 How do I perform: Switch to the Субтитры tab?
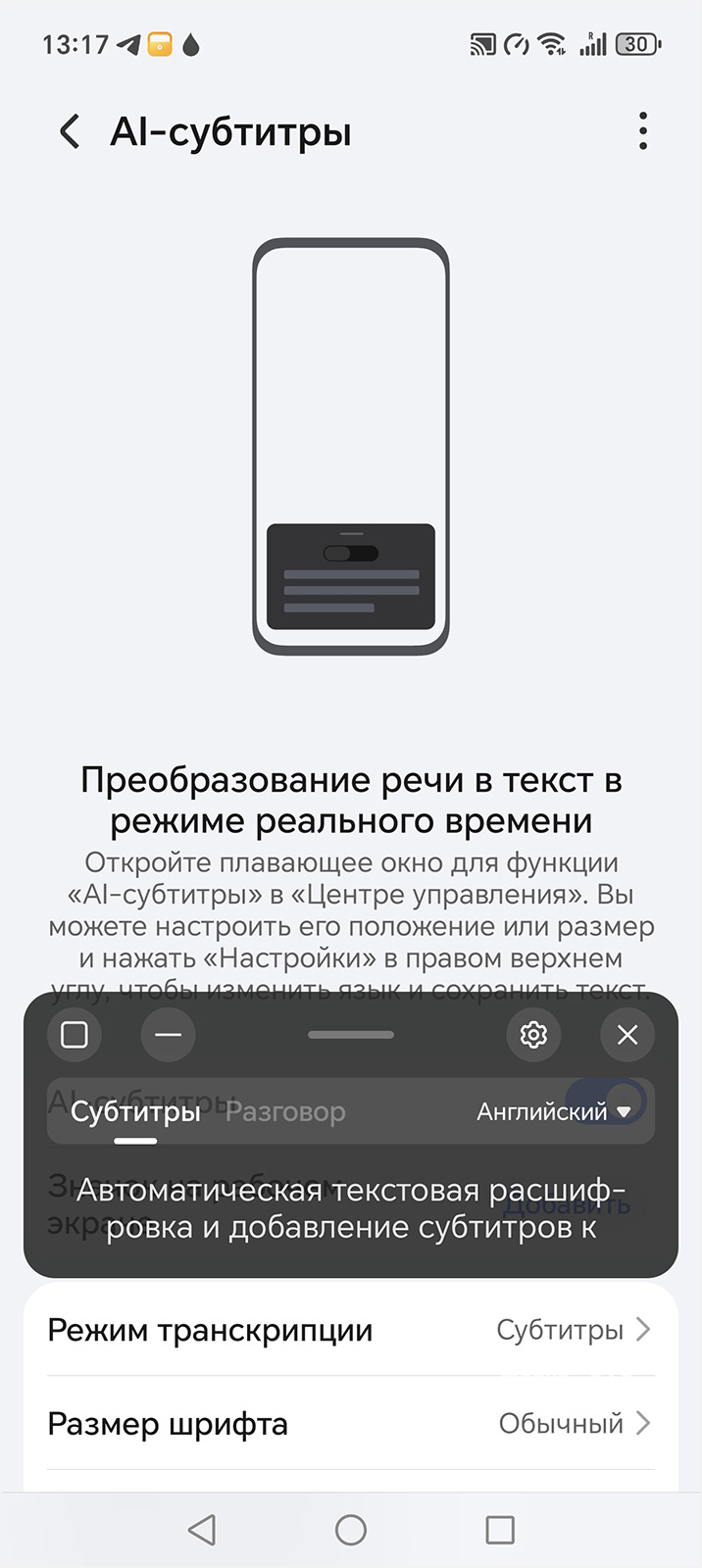135,1112
